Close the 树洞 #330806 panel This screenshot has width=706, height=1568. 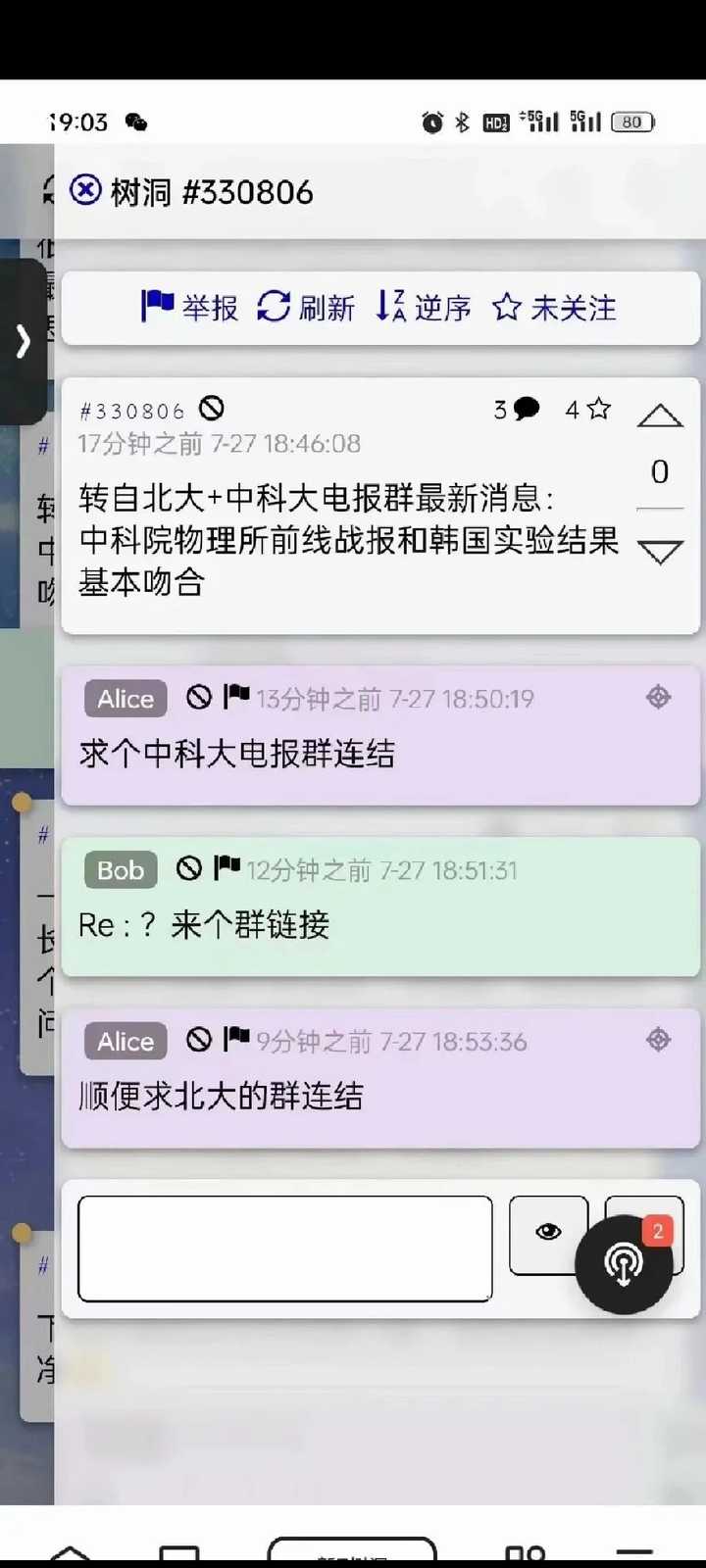(85, 189)
